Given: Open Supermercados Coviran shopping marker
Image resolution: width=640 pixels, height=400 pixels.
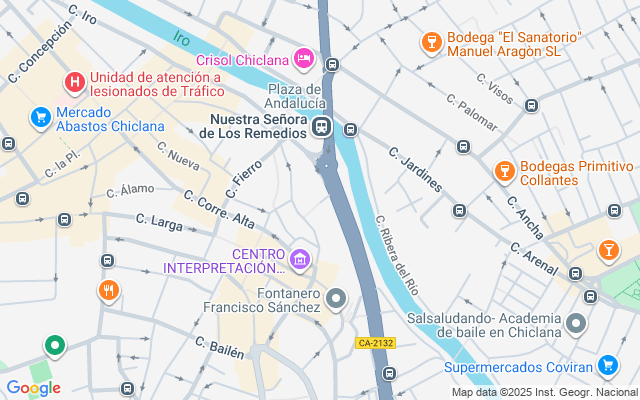Looking at the screenshot, I should [607, 366].
